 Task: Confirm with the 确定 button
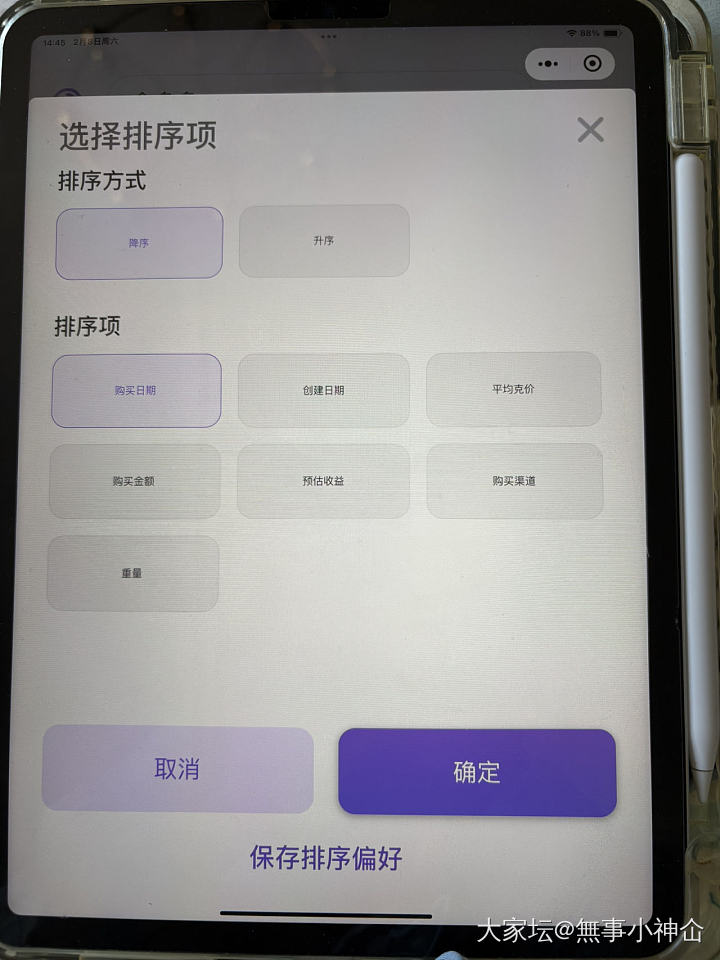coord(476,772)
